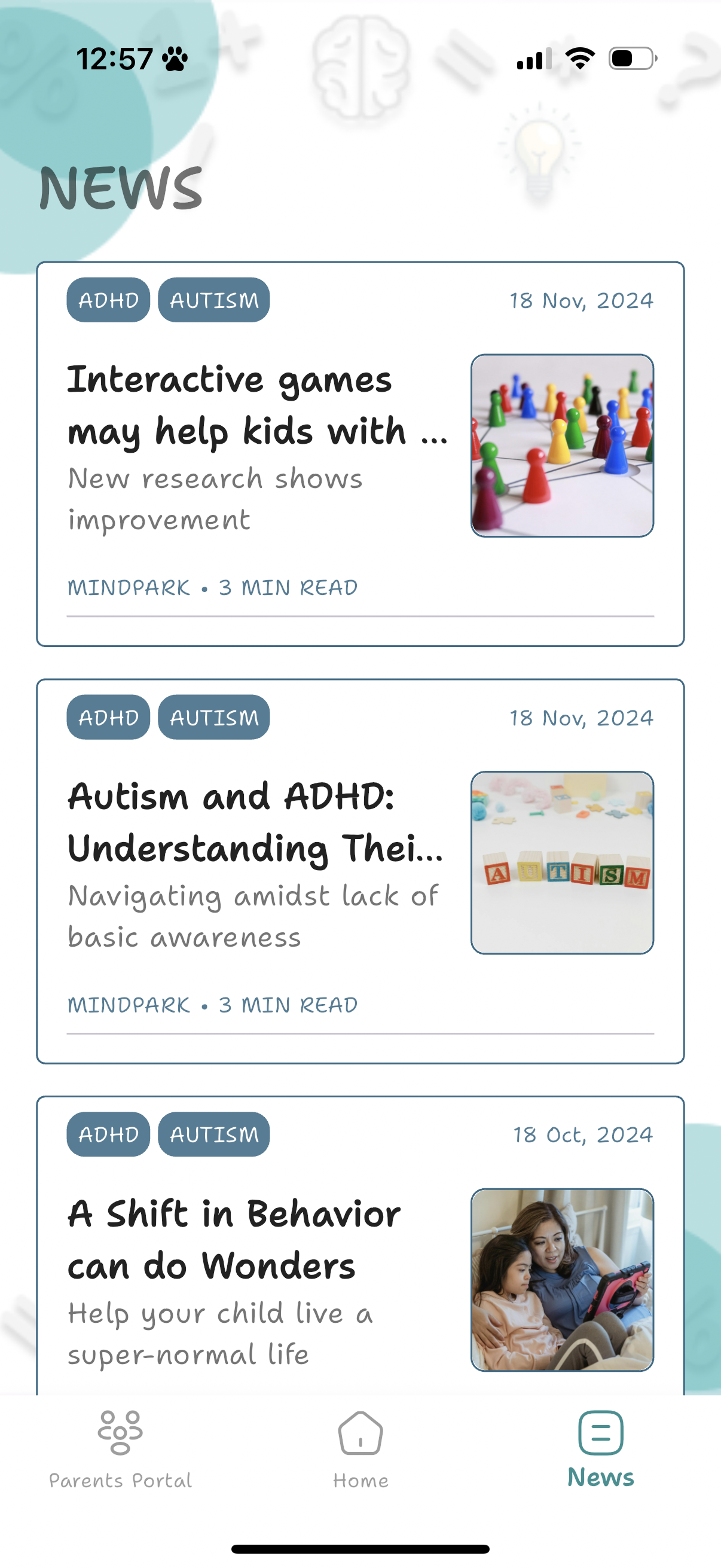Select the News tab
The image size is (721, 1568).
(600, 1448)
